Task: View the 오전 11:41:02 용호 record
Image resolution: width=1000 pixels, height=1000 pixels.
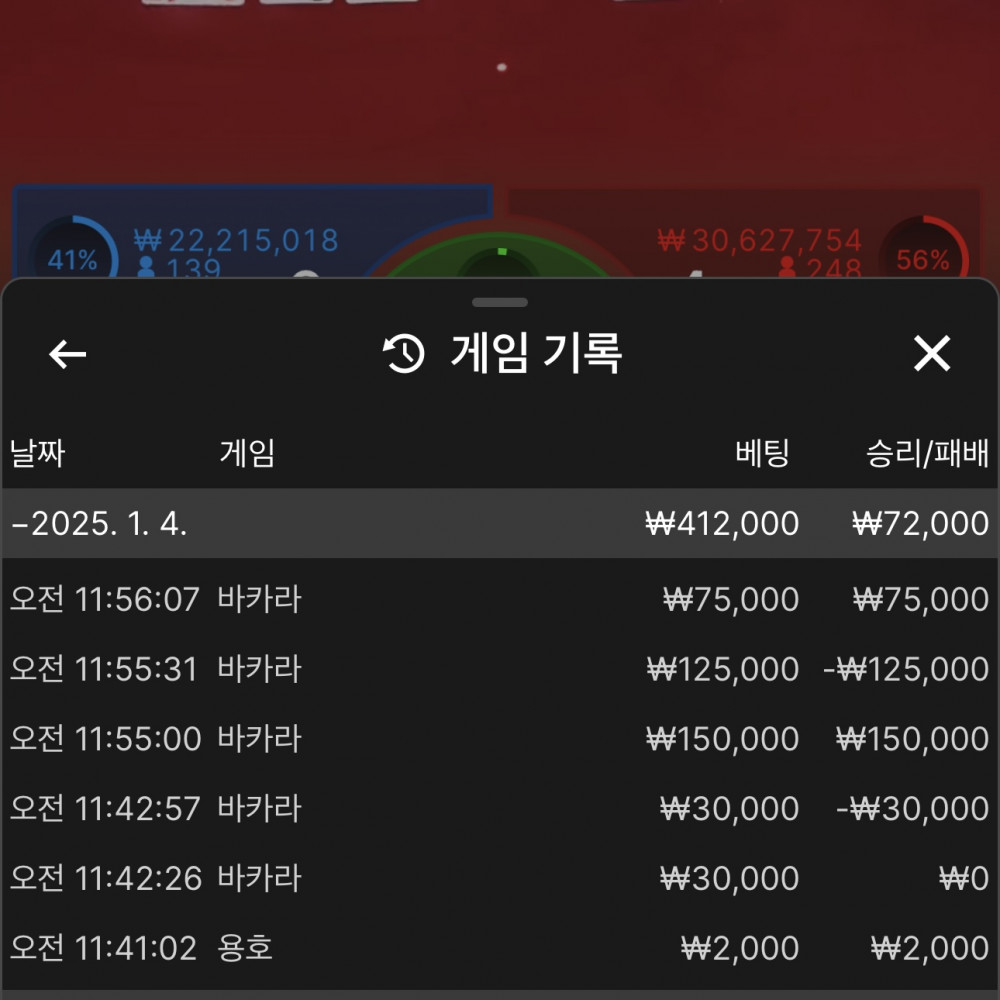Action: click(x=500, y=948)
